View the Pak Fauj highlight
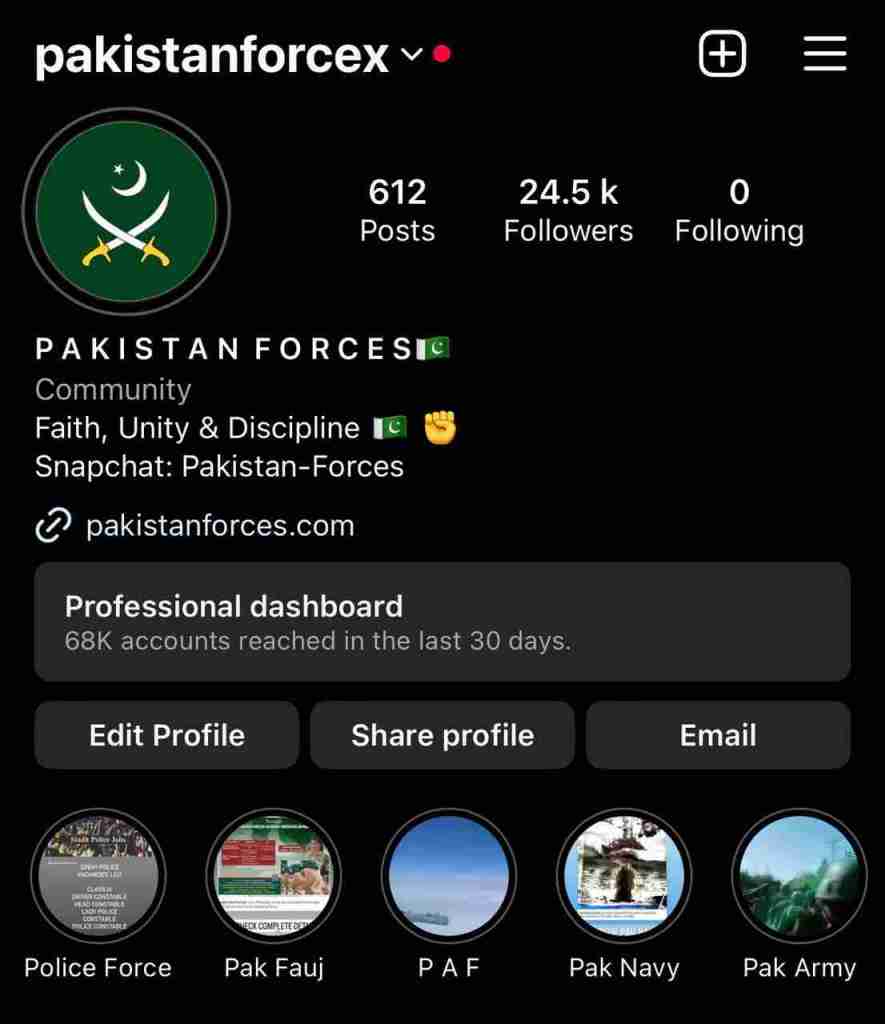 tap(273, 877)
